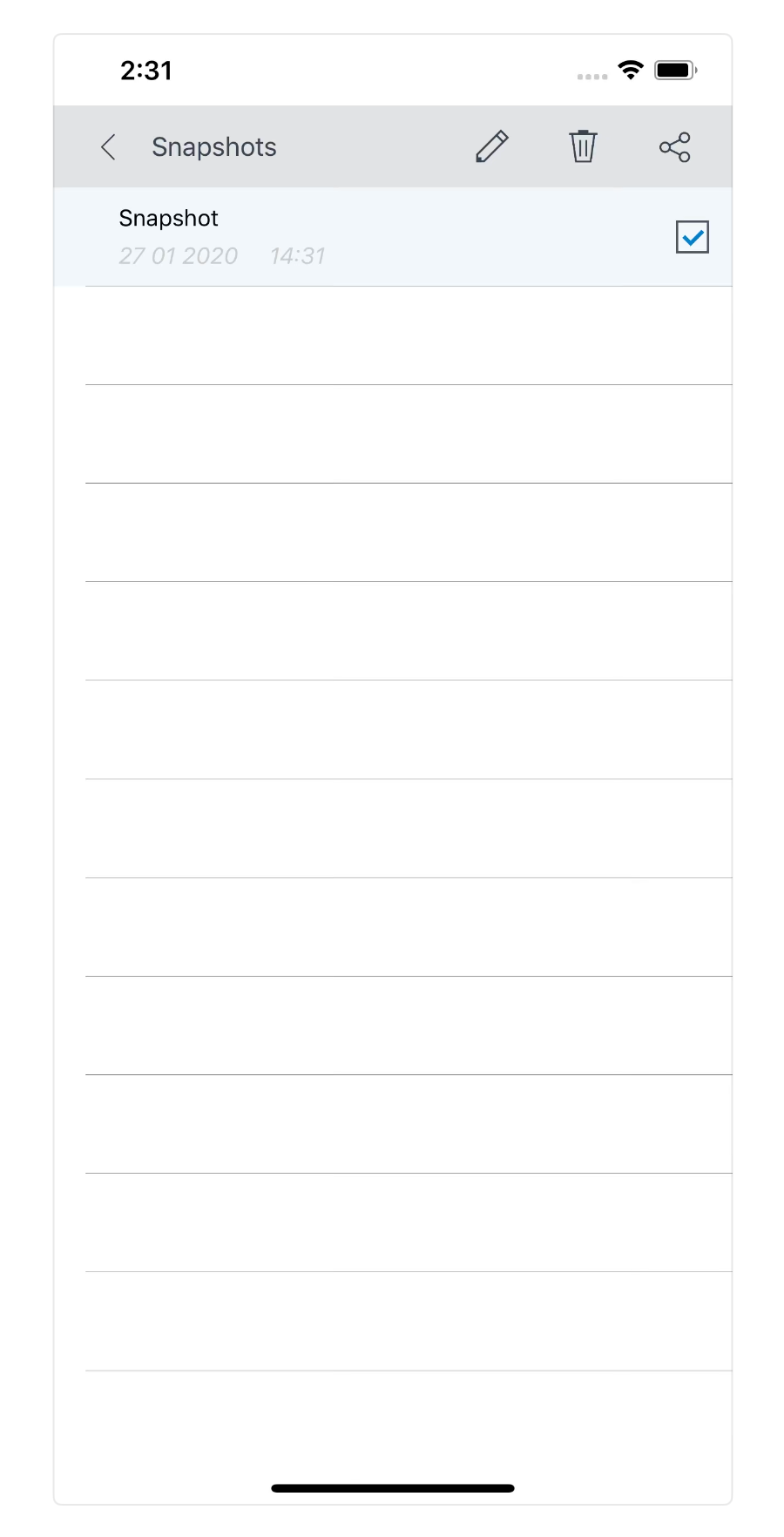Share the selected snapshot
The image size is (784, 1537).
pos(675,147)
